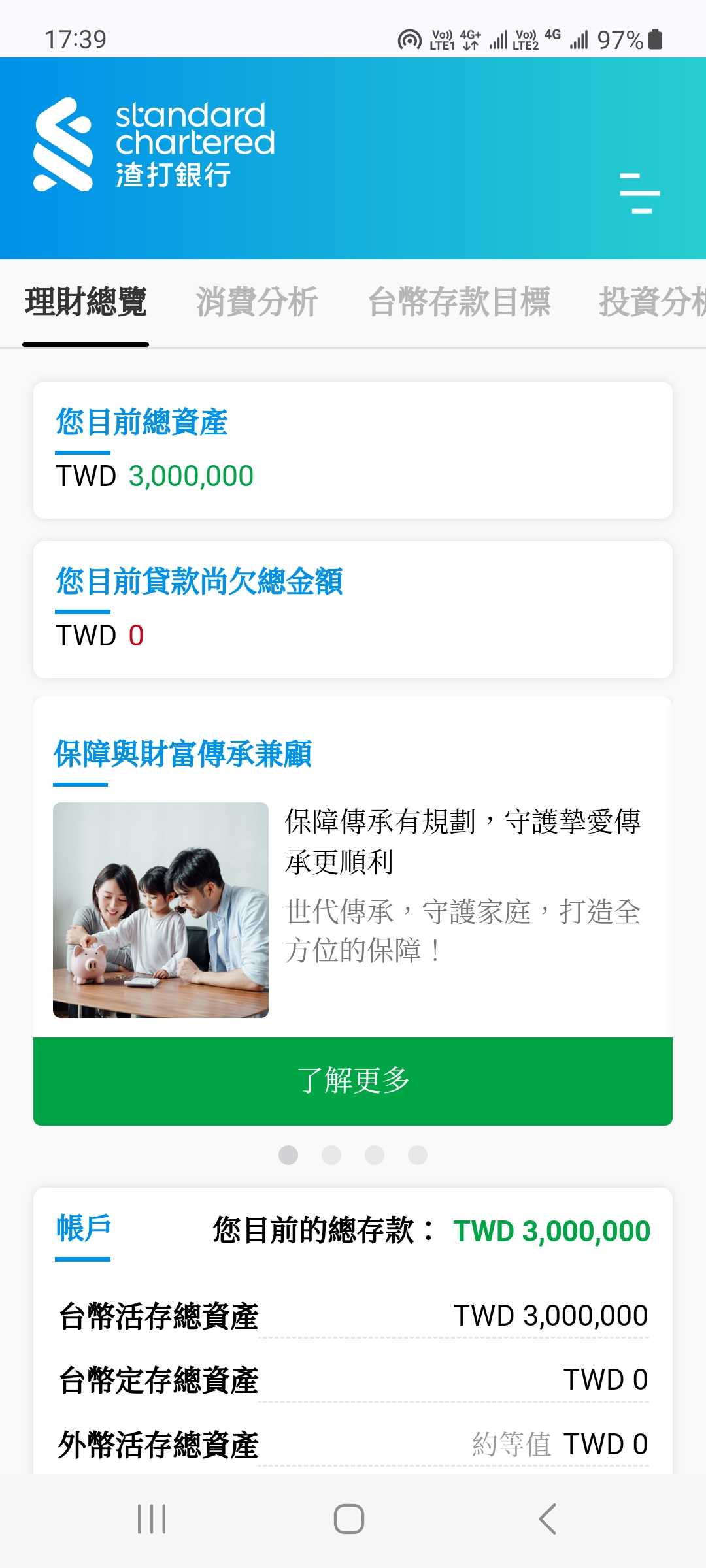Open the family piggy bank promo image

[x=161, y=909]
